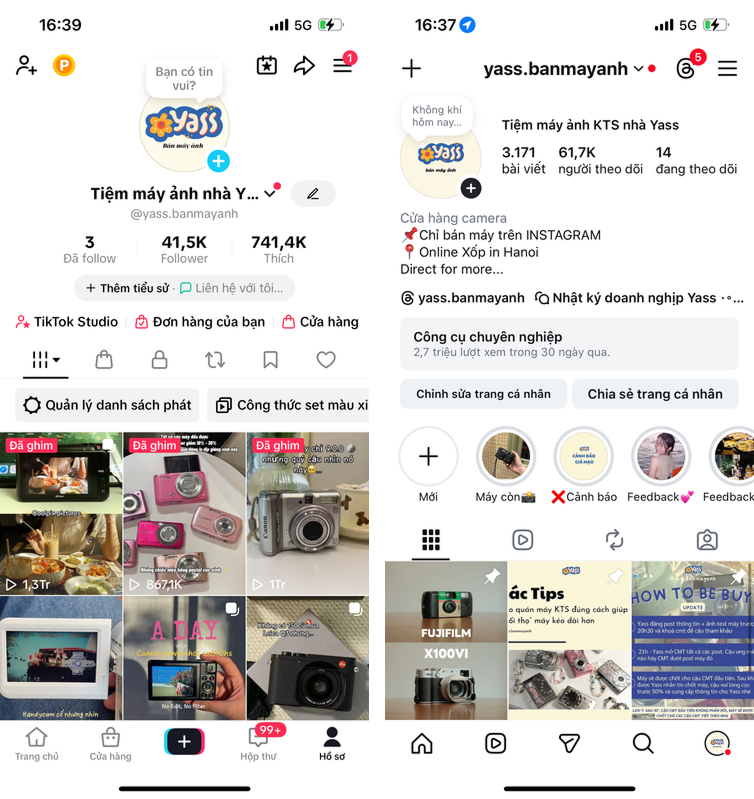Viewport: 754px width, 799px height.
Task: Open Đơn hàng của bạn
Action: point(200,322)
